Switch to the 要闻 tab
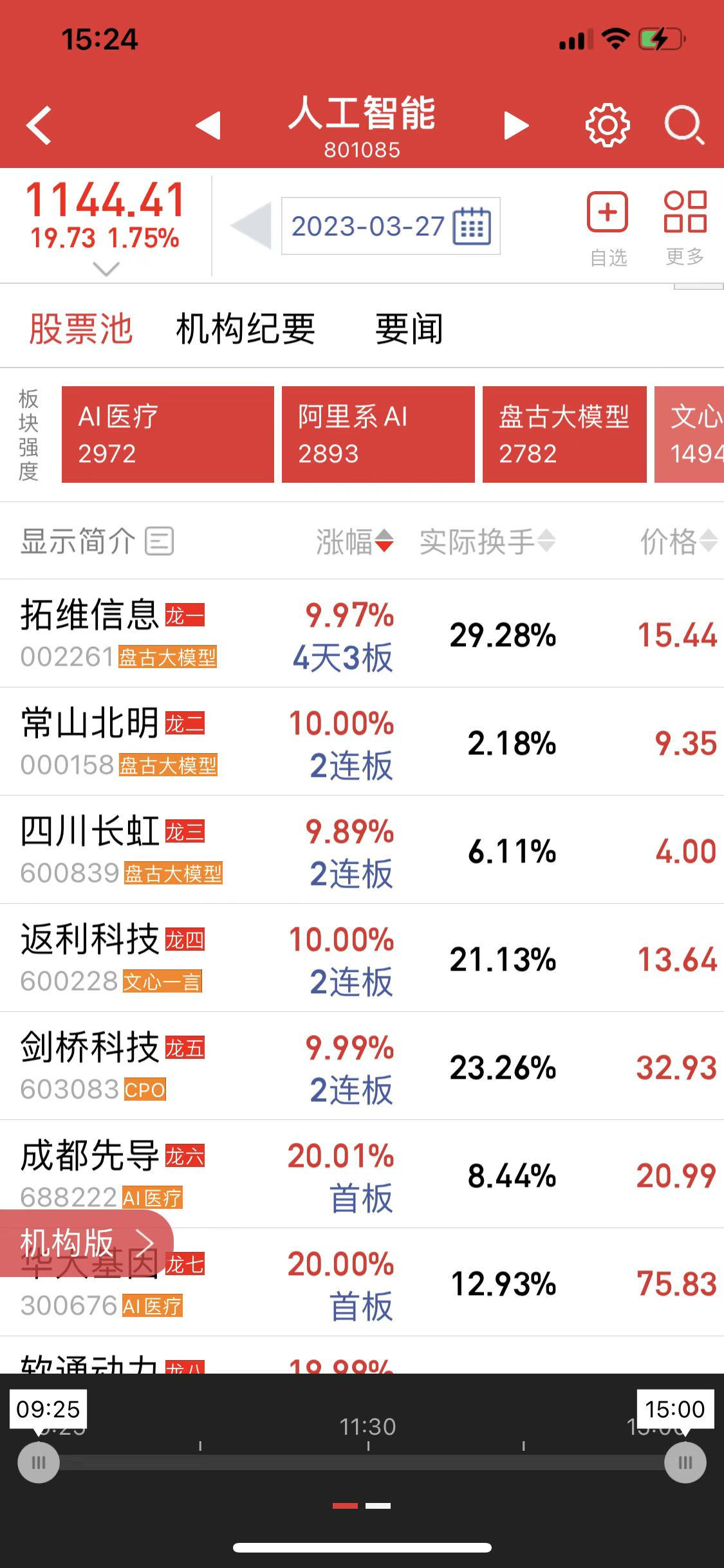 tap(409, 329)
